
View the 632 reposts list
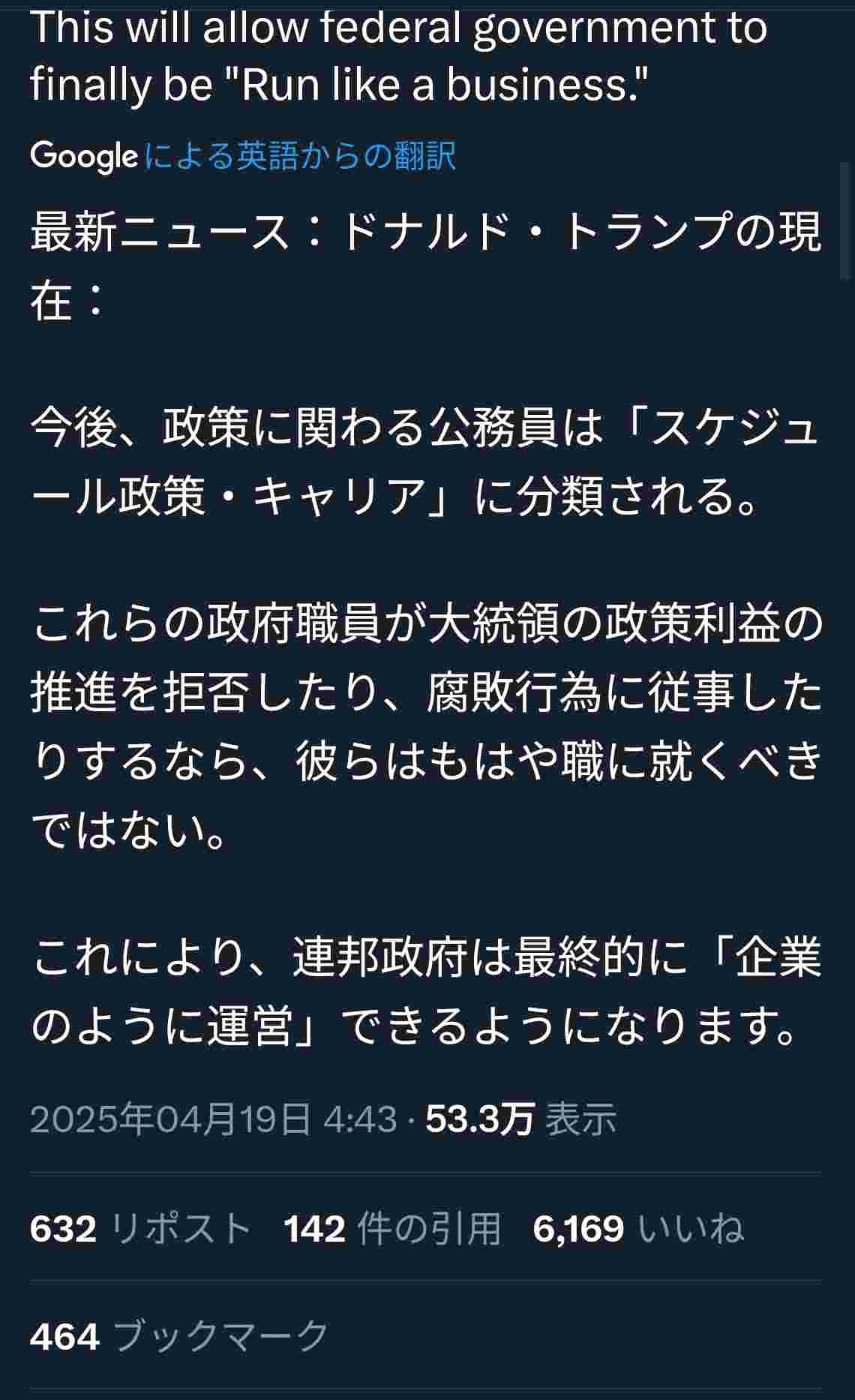[x=140, y=1229]
